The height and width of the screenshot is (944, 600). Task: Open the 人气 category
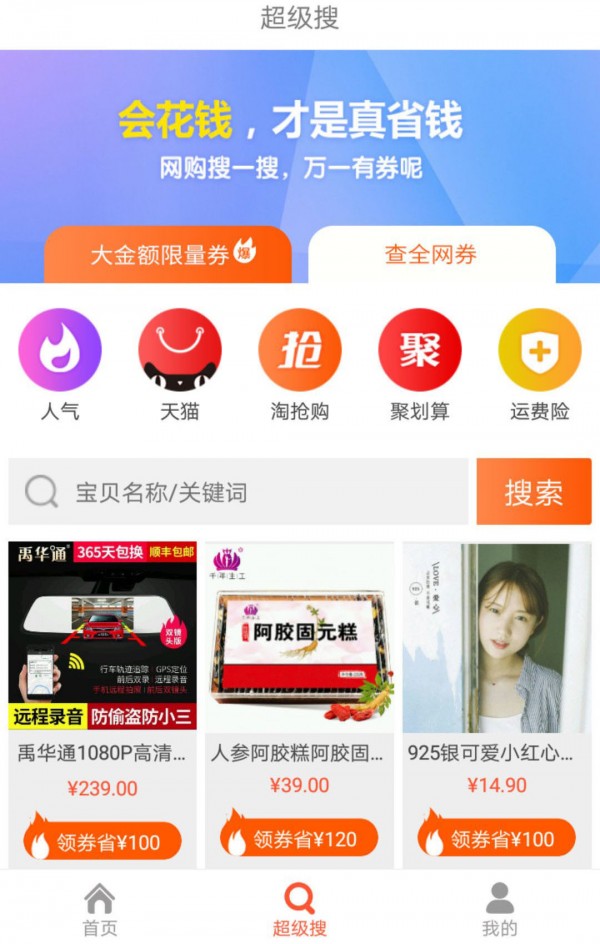point(60,364)
